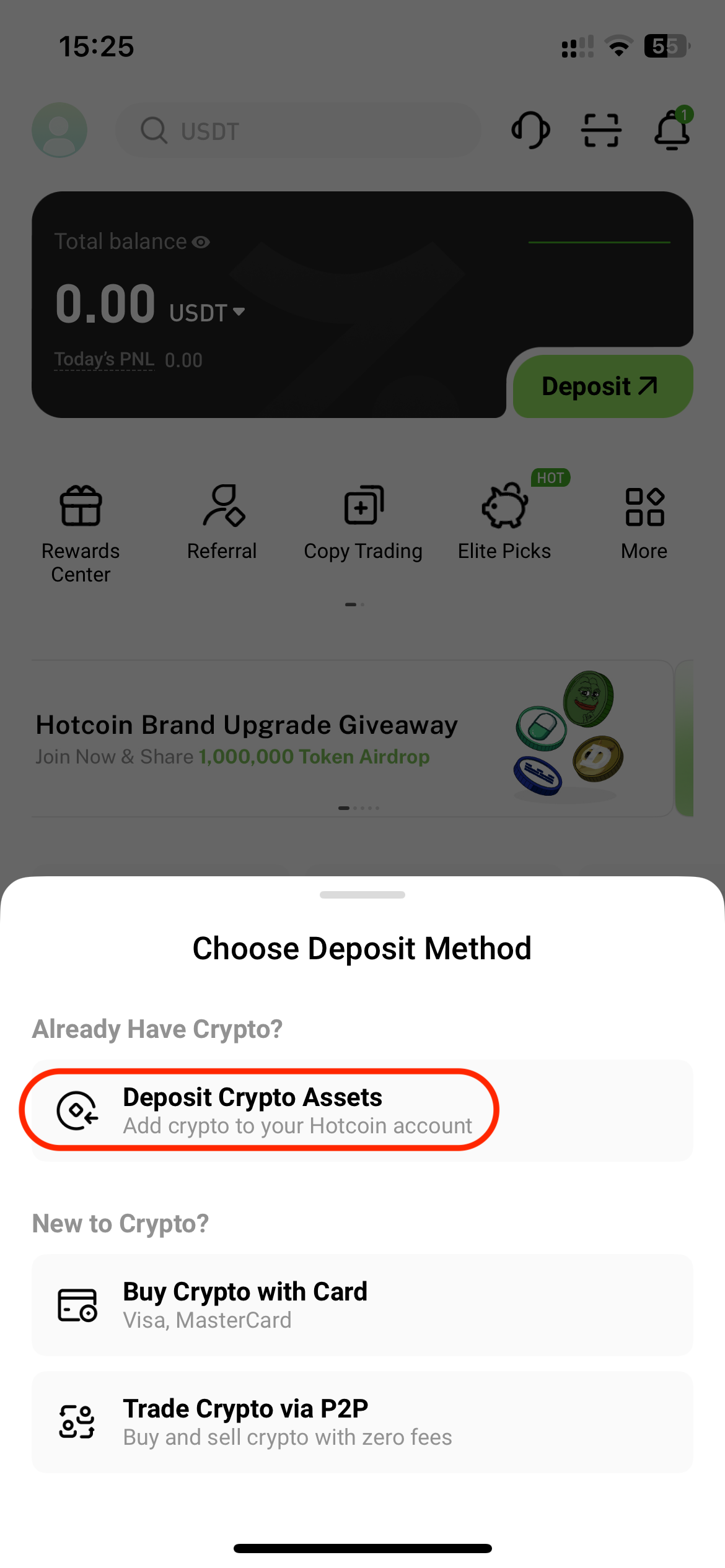Open Elite Picks shortcut
The image size is (725, 1568).
point(504,523)
